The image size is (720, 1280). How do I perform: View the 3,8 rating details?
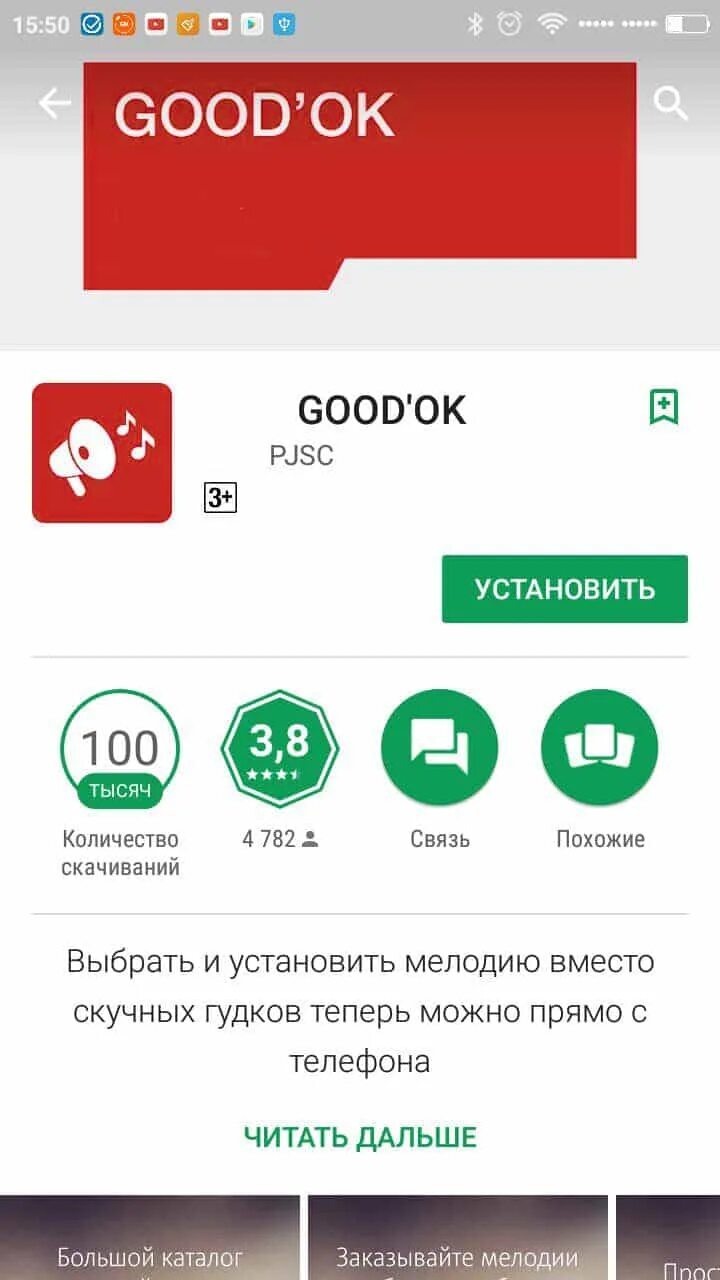[x=280, y=748]
